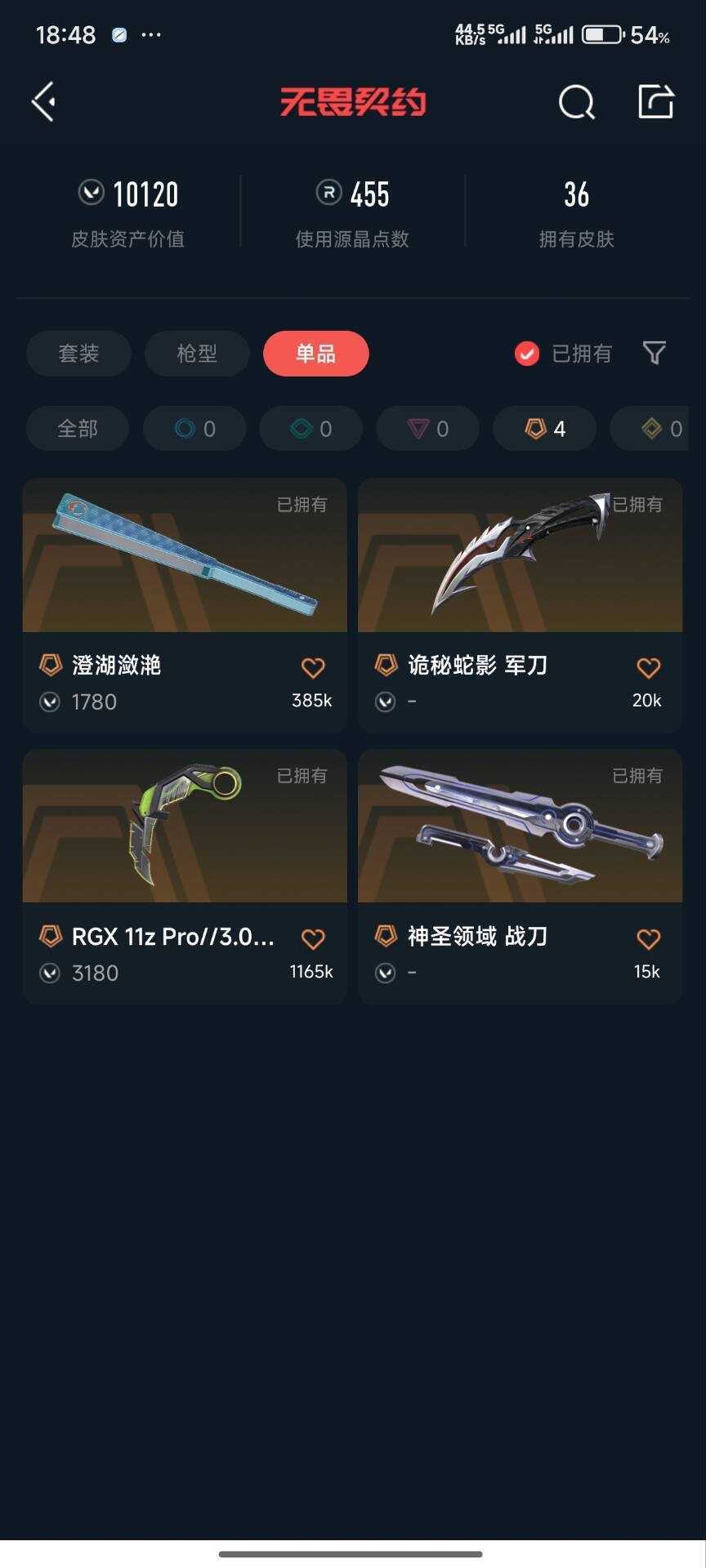Favorite the RGX 11z Pro skin

coord(312,938)
